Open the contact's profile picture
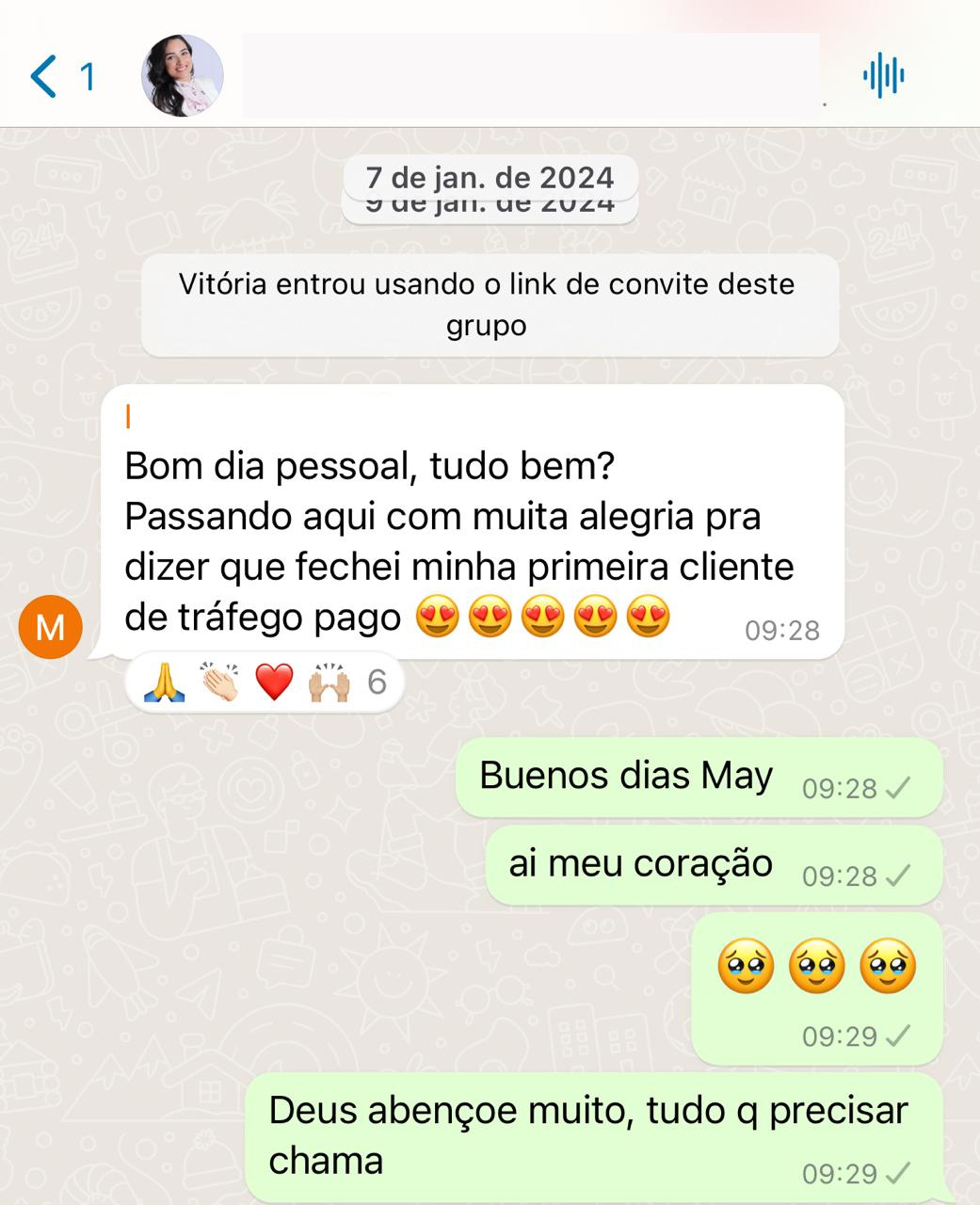This screenshot has height=1205, width=980. 181,73
